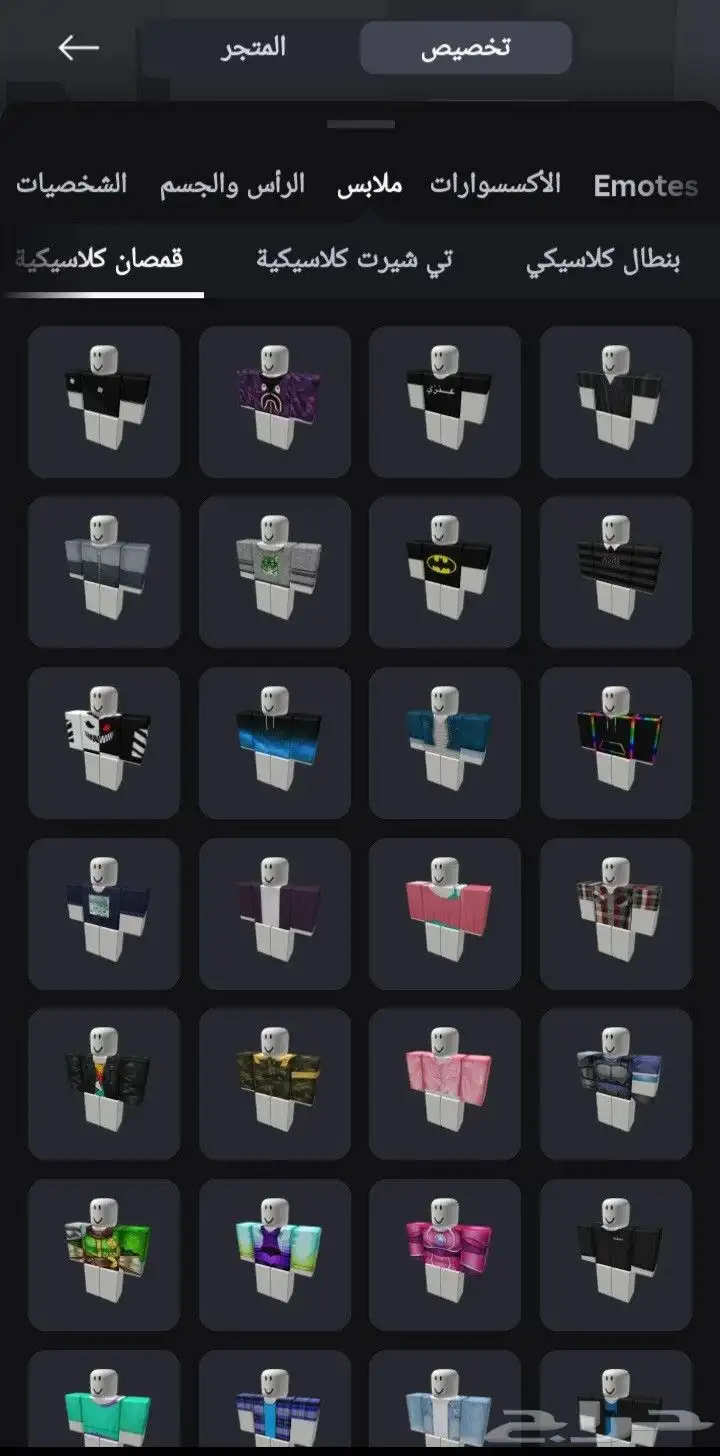This screenshot has width=720, height=1456.
Task: Pick the teal open jacket shirt
Action: tap(445, 743)
